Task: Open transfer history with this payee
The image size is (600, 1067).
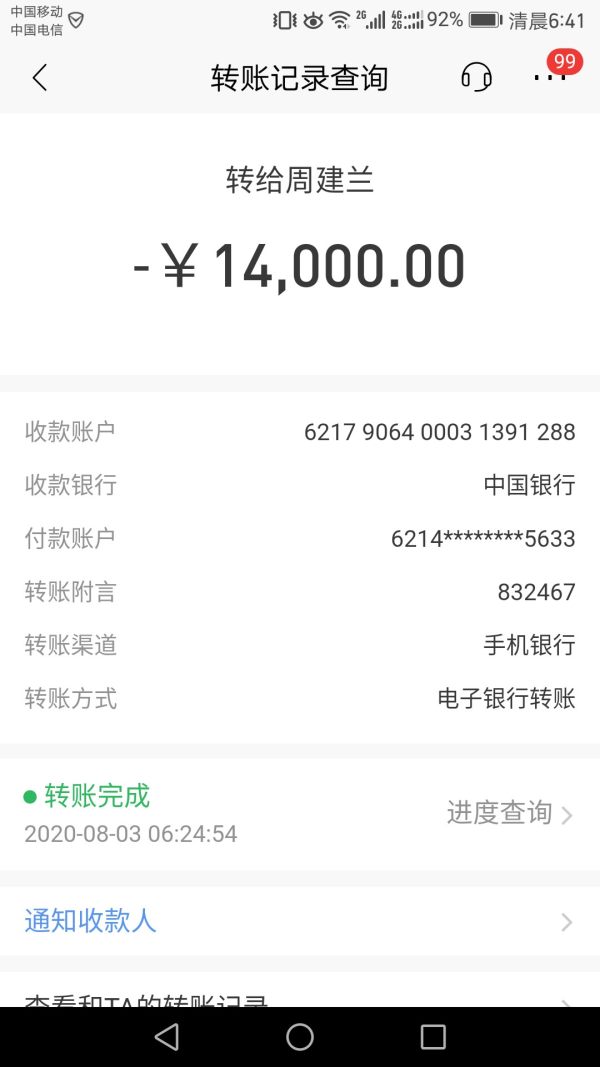Action: (x=300, y=990)
